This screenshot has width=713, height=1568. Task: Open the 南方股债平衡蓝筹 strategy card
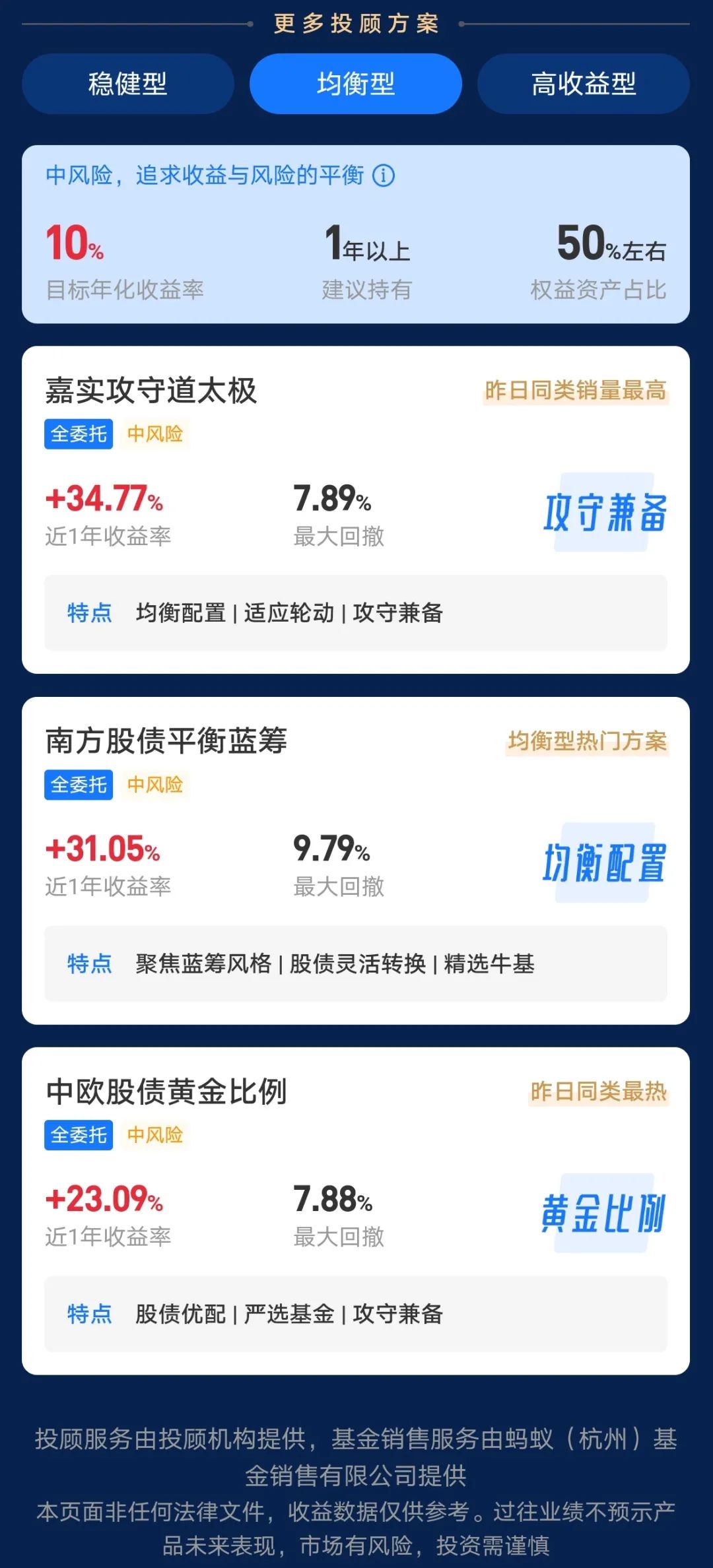[x=355, y=859]
